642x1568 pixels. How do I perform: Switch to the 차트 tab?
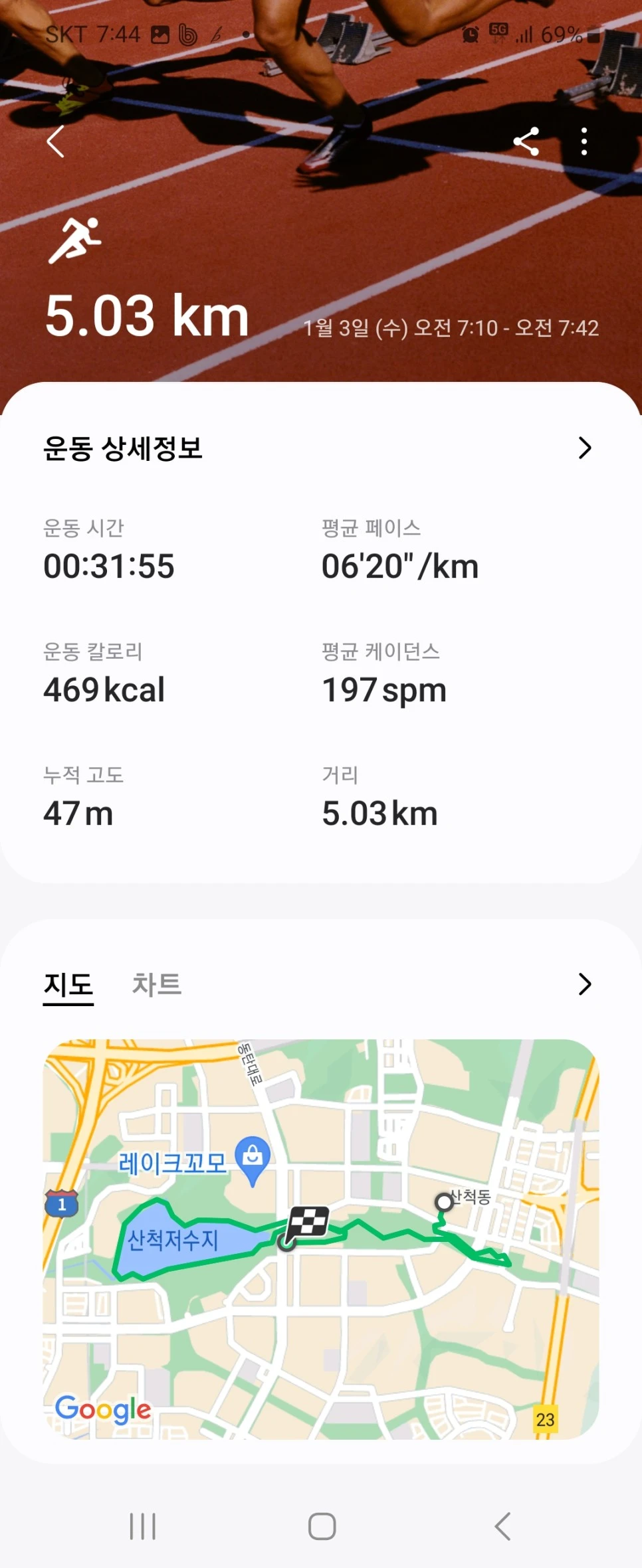click(157, 984)
